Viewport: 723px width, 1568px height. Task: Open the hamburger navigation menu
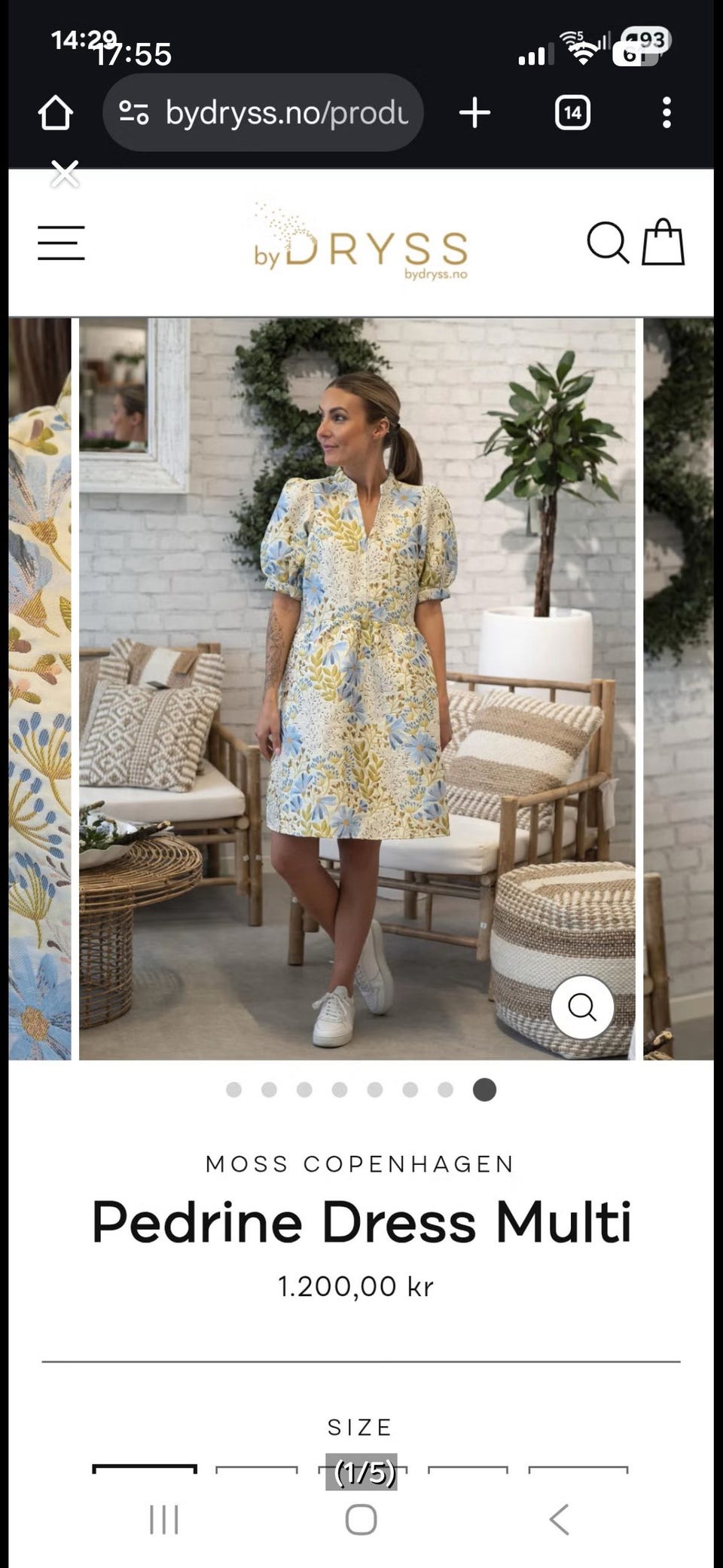click(x=60, y=243)
